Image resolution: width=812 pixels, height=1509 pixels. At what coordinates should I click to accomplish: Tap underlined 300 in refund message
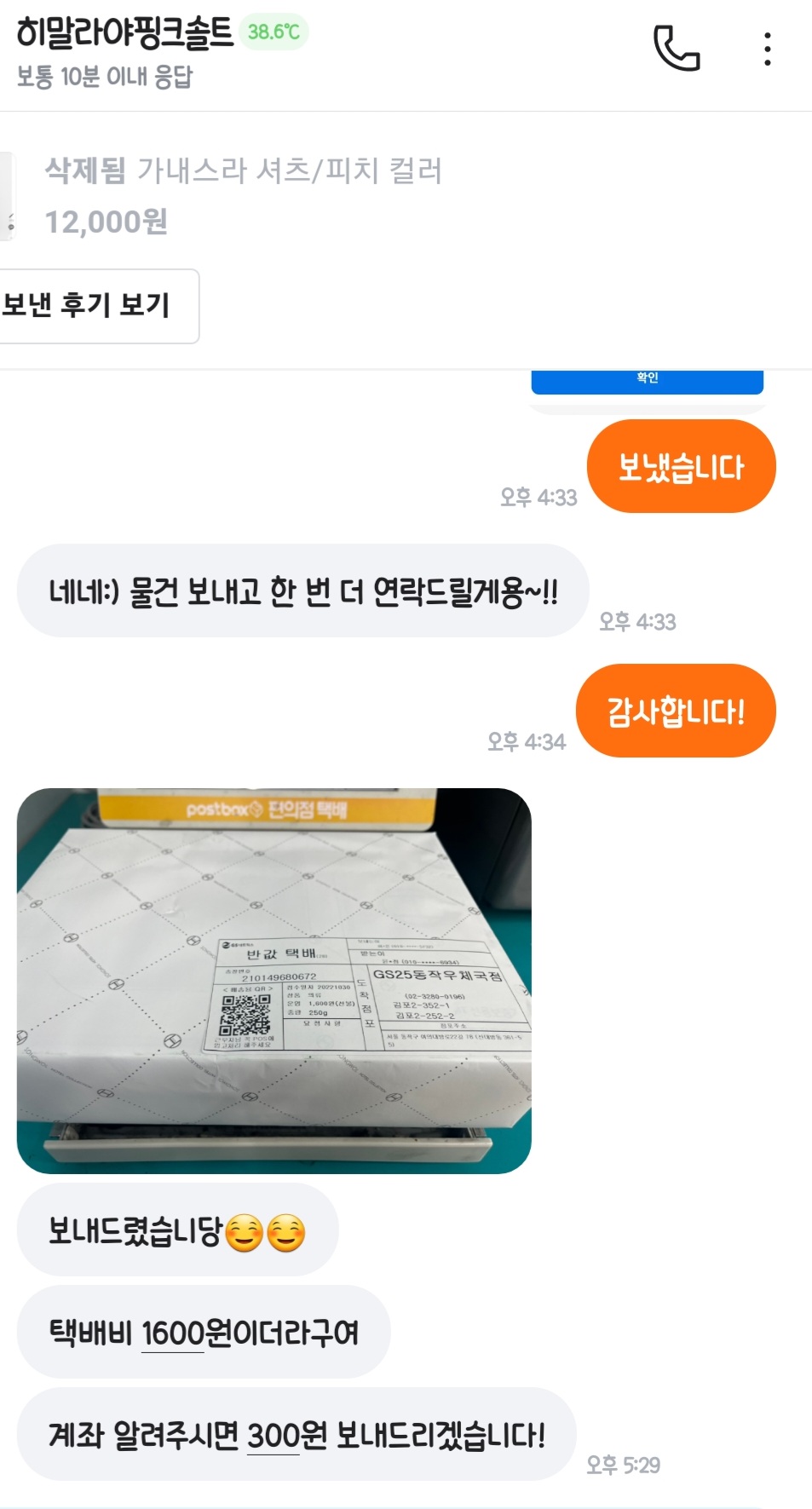click(273, 1436)
